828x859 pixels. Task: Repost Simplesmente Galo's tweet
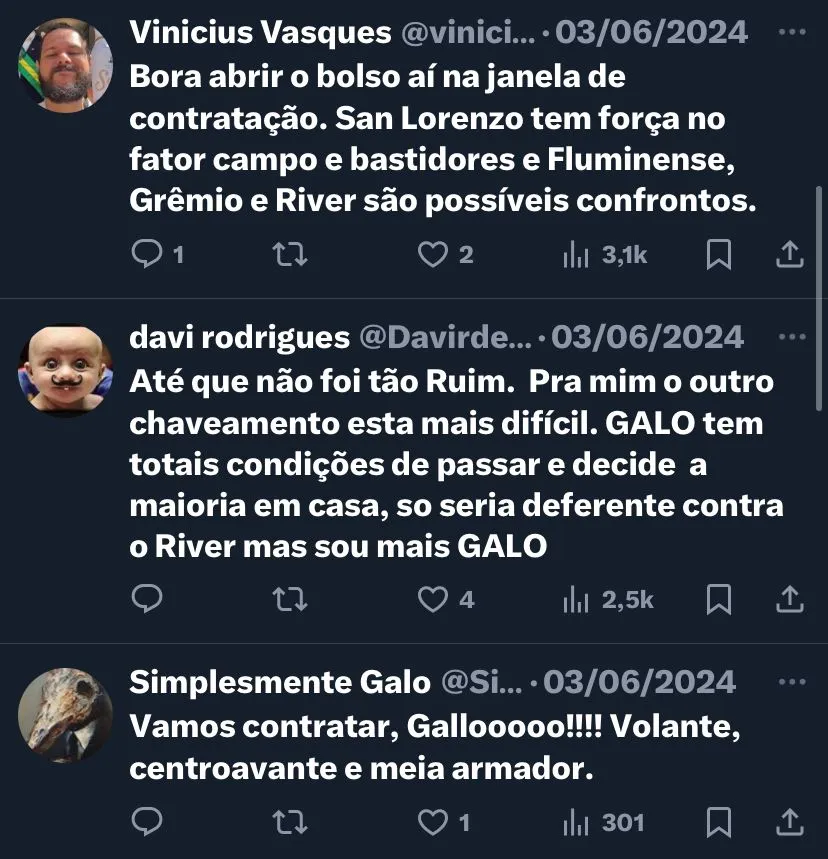click(290, 822)
